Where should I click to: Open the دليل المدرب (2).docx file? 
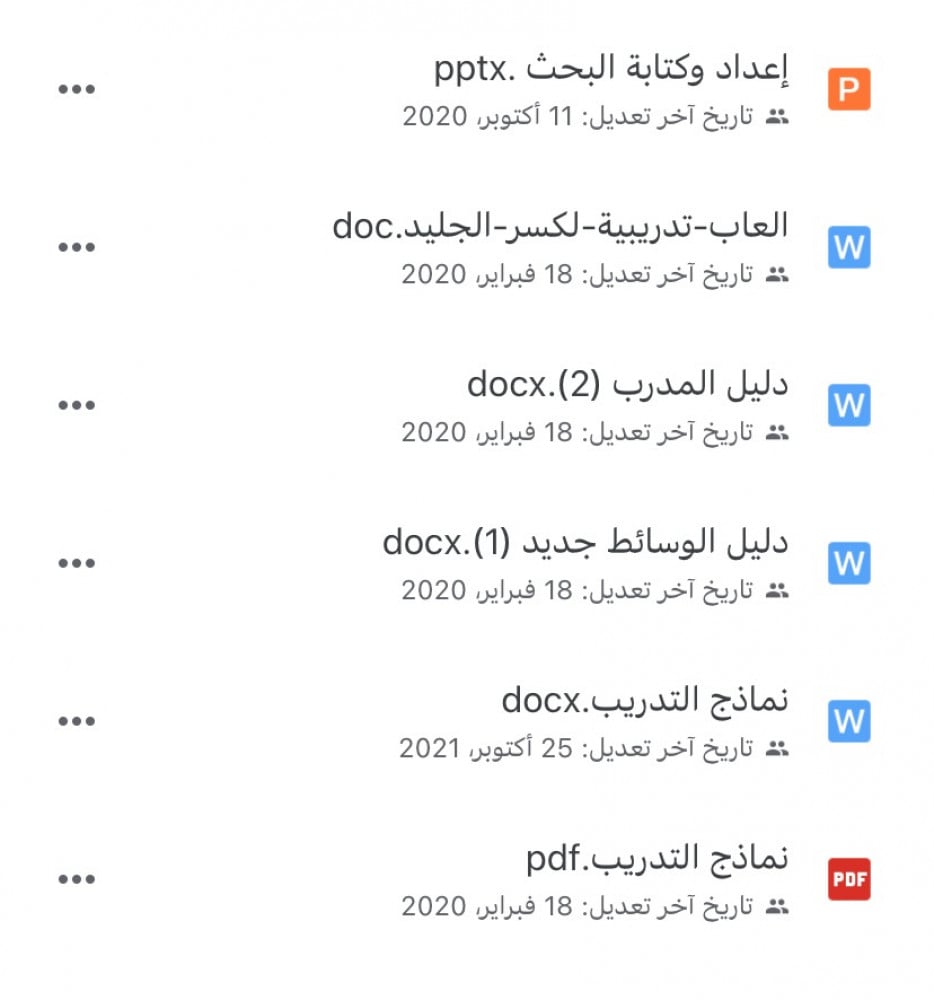(627, 385)
